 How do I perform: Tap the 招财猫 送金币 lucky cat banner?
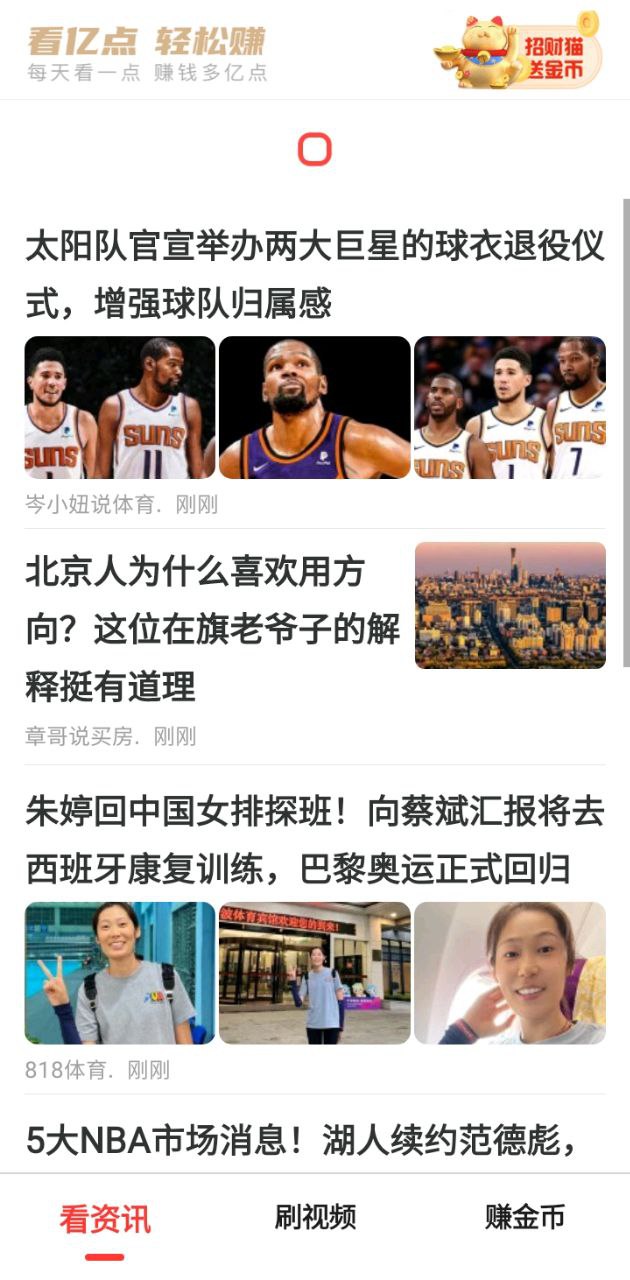(518, 50)
